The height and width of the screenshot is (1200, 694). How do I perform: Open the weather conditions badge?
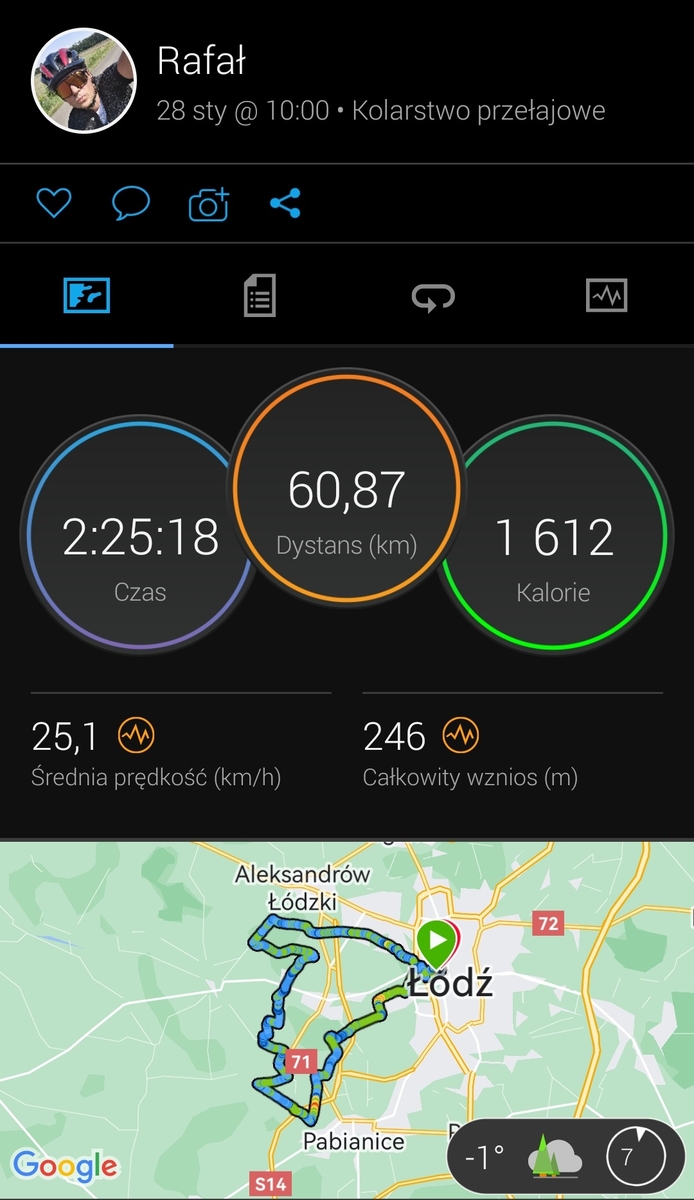(565, 1158)
